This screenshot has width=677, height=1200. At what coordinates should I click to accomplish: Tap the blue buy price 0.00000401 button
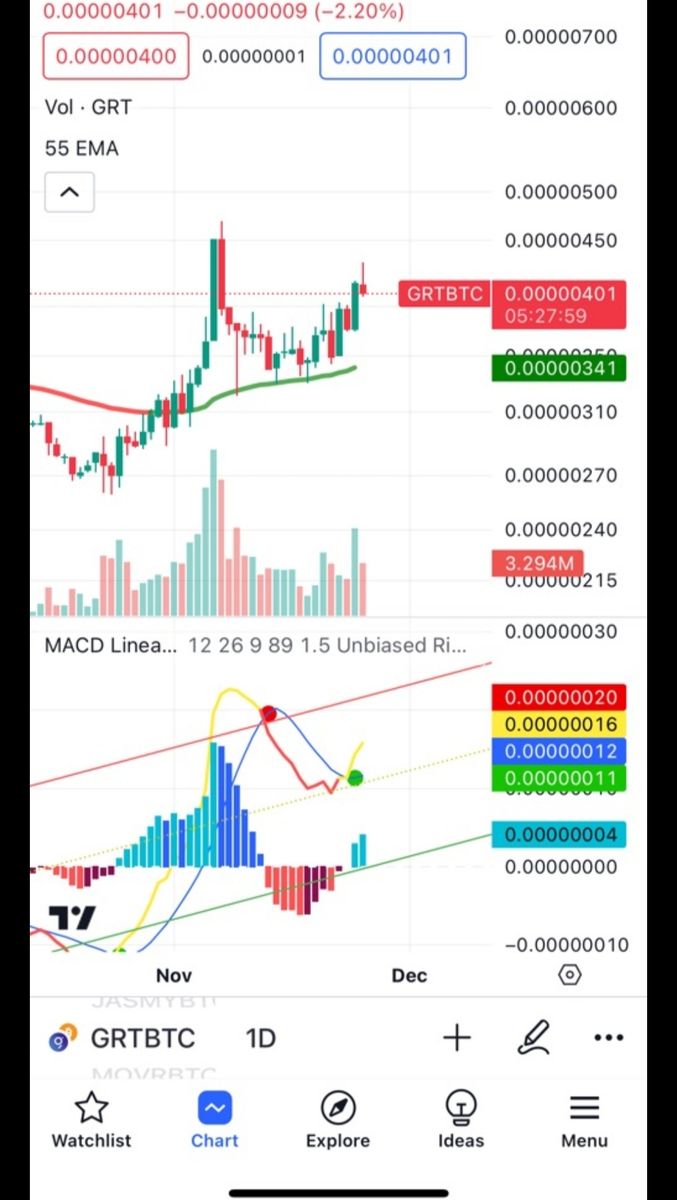[392, 56]
